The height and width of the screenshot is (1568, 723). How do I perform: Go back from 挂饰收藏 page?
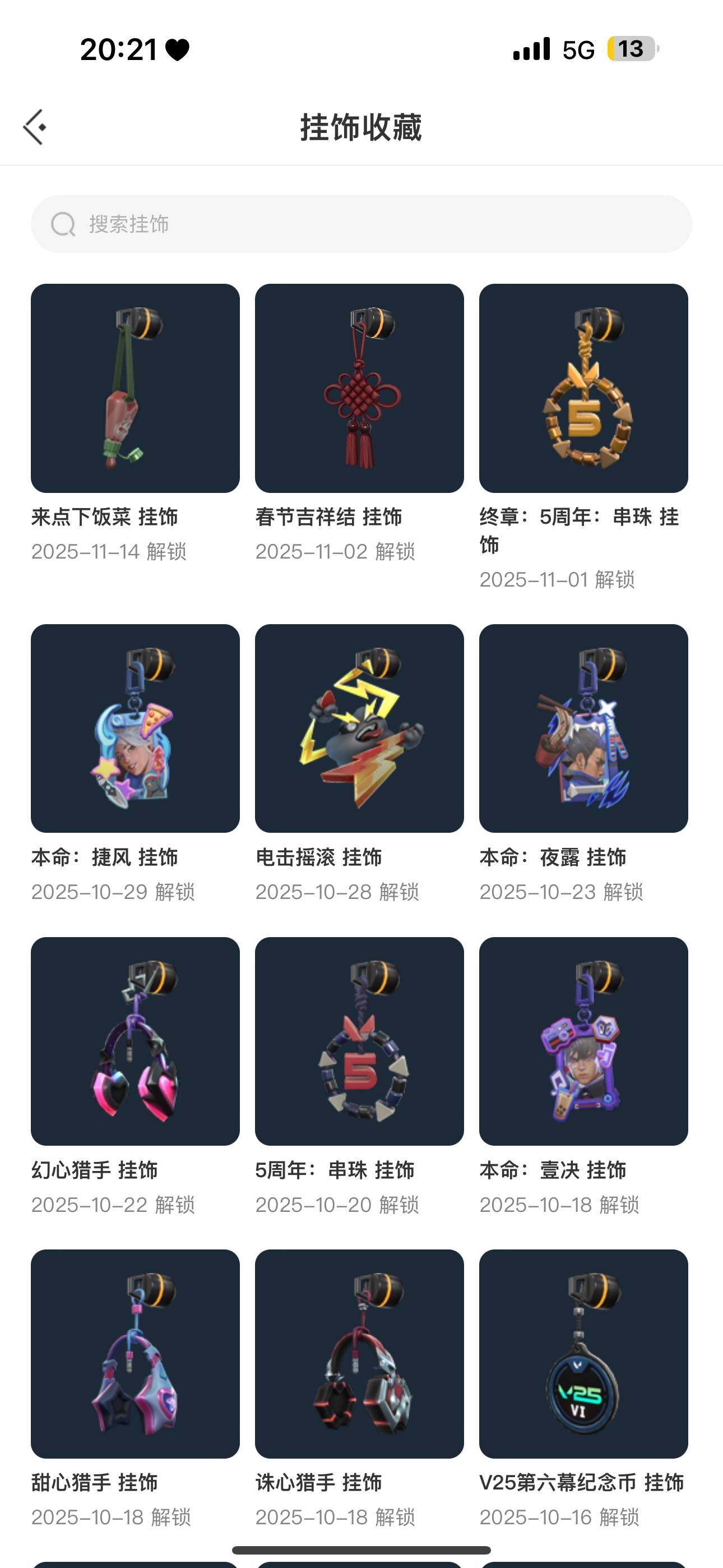pyautogui.click(x=35, y=127)
